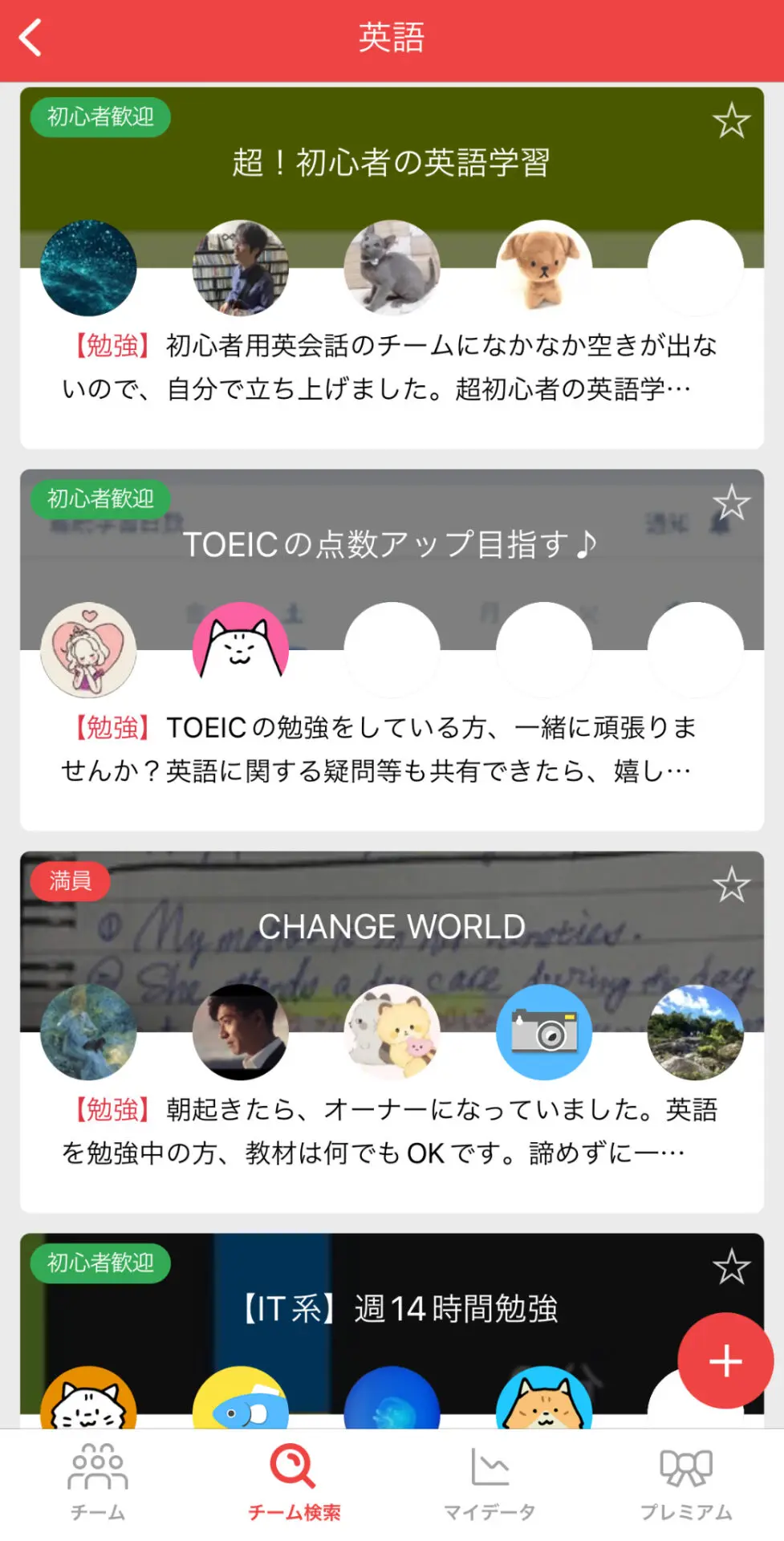Tap the 英語 title in the header
The height and width of the screenshot is (1541, 784).
point(392,38)
